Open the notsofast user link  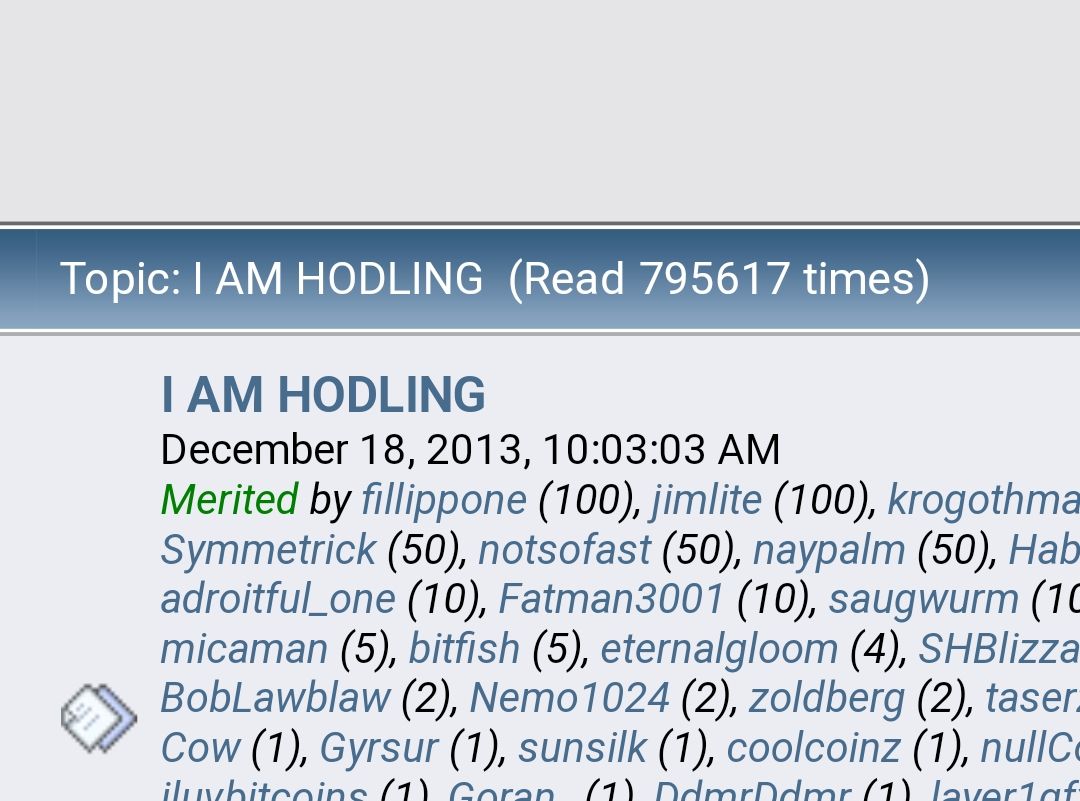[564, 550]
